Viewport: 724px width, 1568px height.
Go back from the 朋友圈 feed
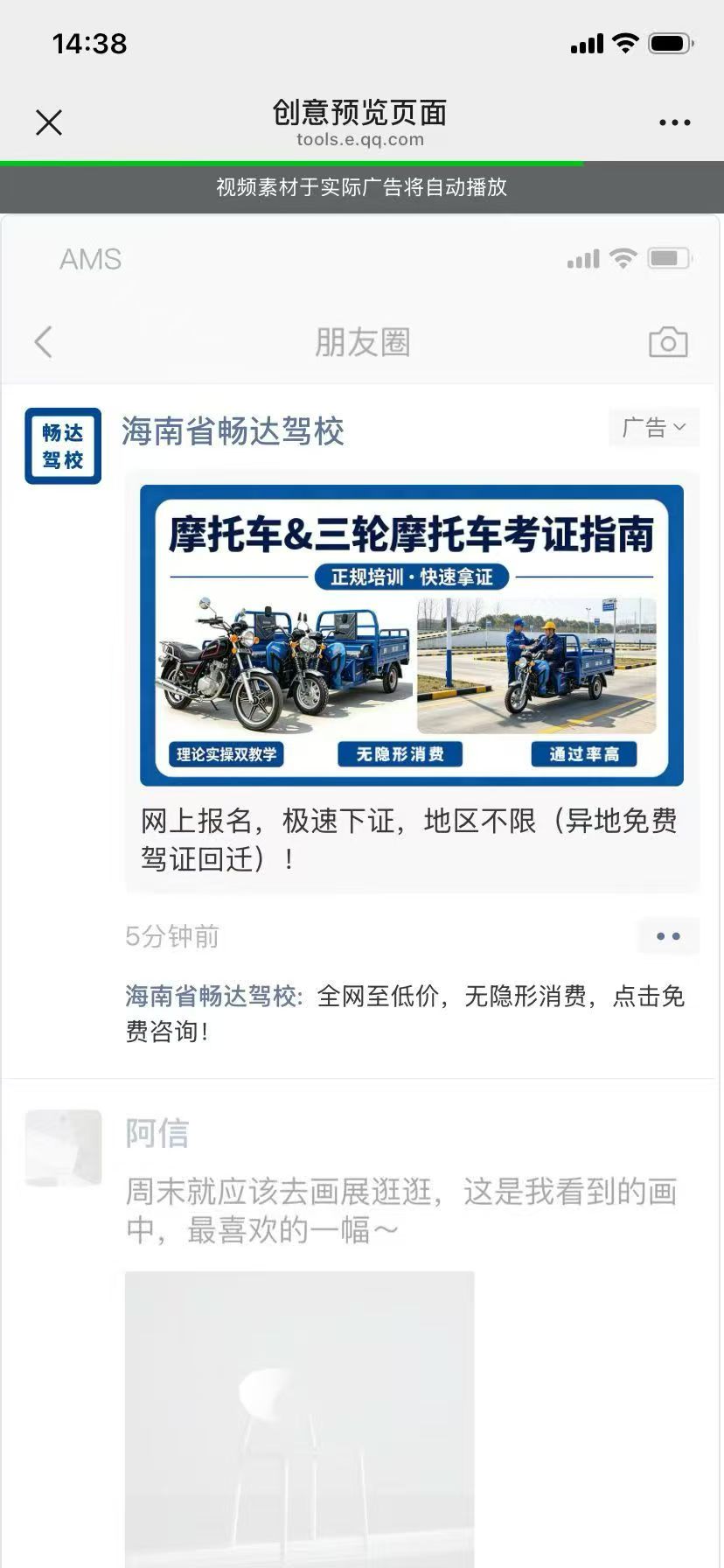(x=44, y=342)
